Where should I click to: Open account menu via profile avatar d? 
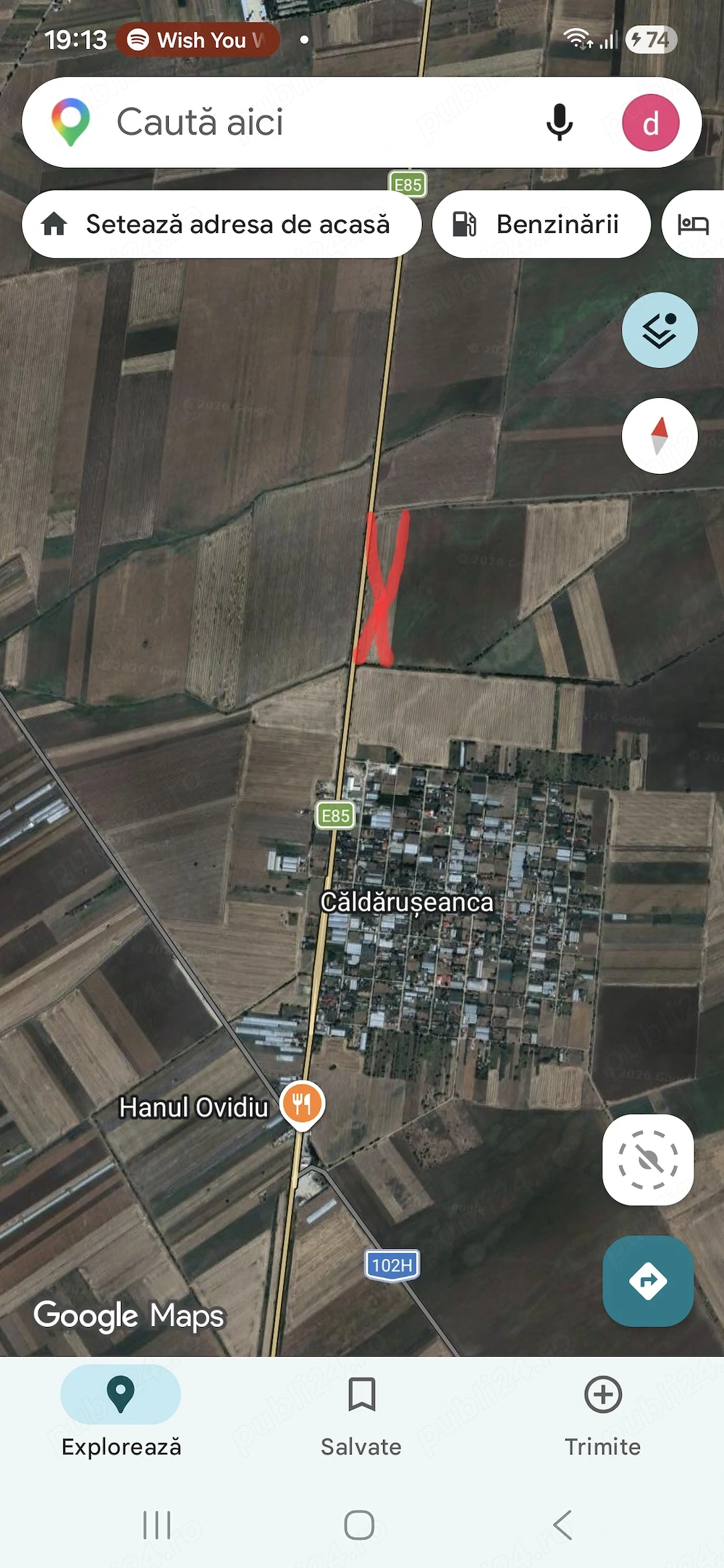(x=651, y=122)
